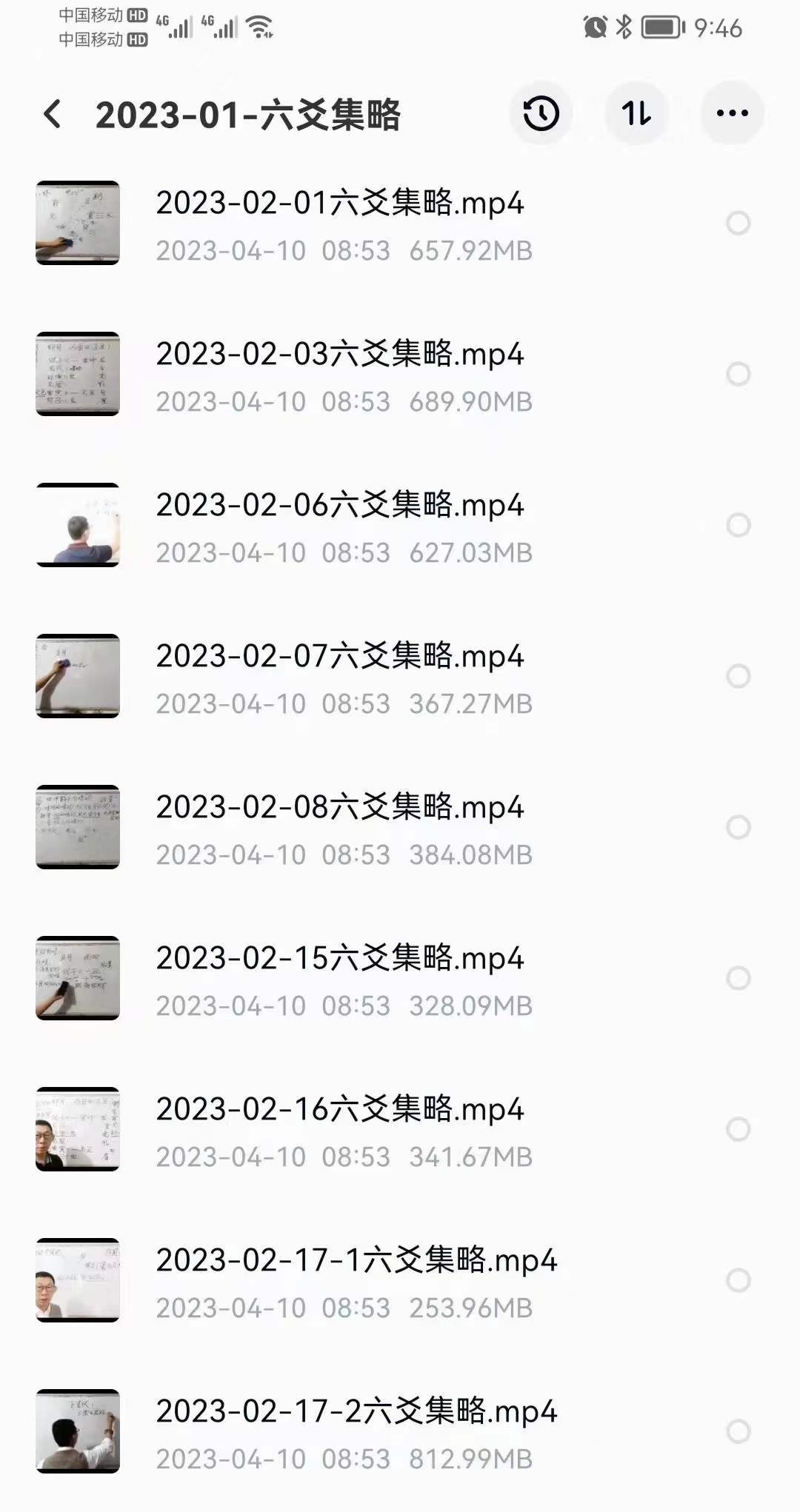The width and height of the screenshot is (800, 1512).
Task: Mark 2023-02-07六爻集略.mp4 as selected
Action: tap(738, 676)
